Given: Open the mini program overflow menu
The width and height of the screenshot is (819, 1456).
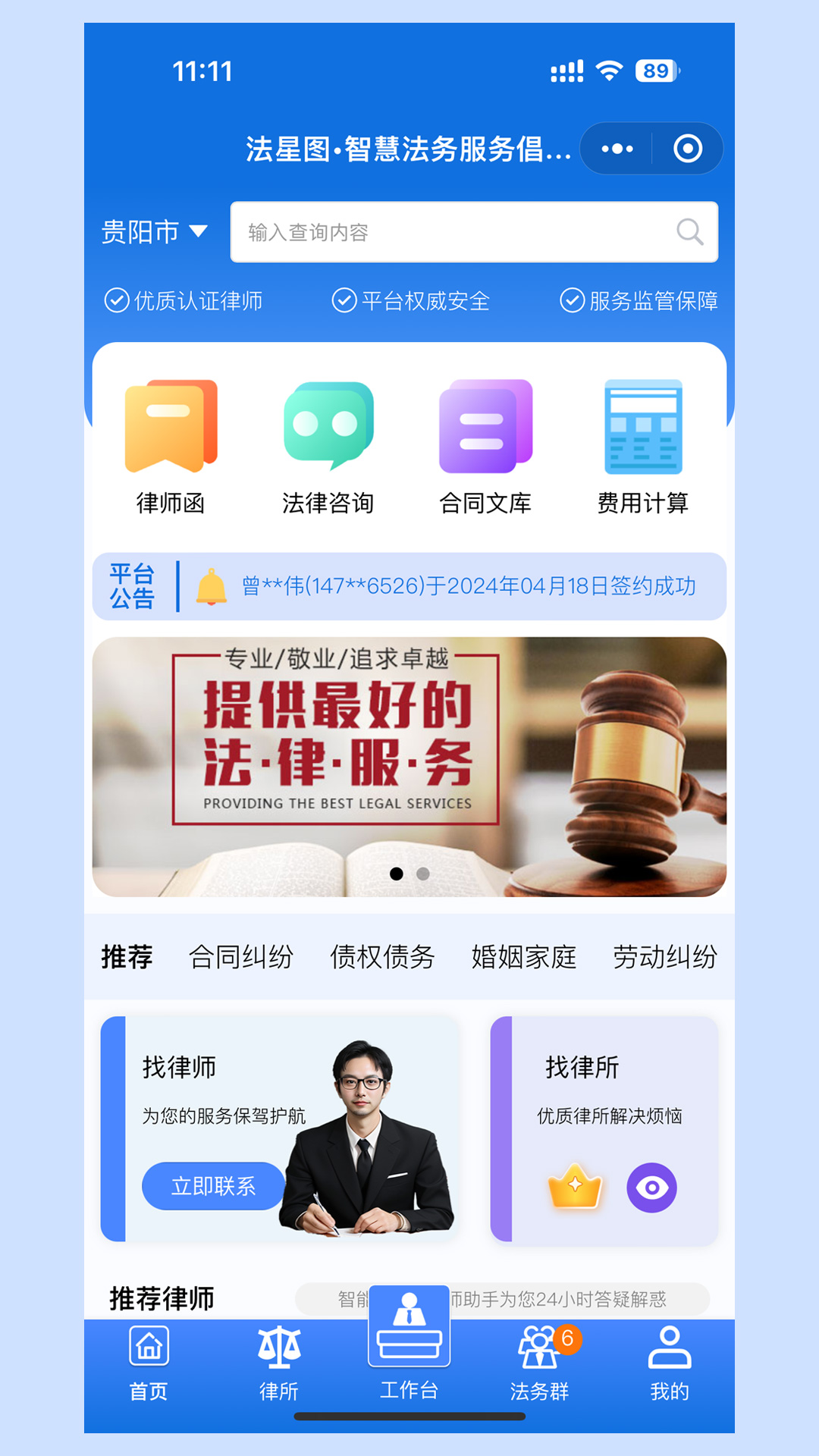Looking at the screenshot, I should tap(617, 149).
